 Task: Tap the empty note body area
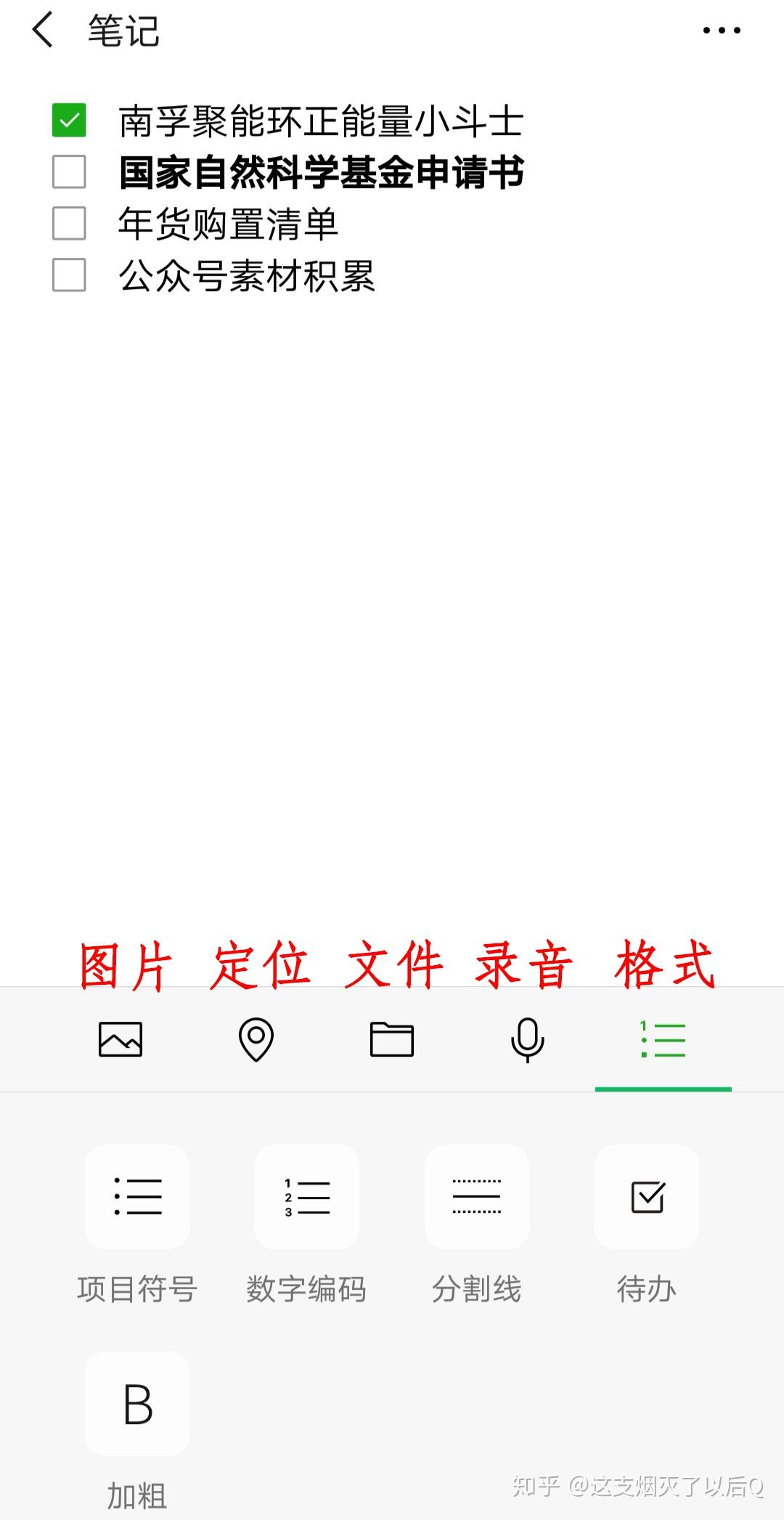pyautogui.click(x=392, y=581)
